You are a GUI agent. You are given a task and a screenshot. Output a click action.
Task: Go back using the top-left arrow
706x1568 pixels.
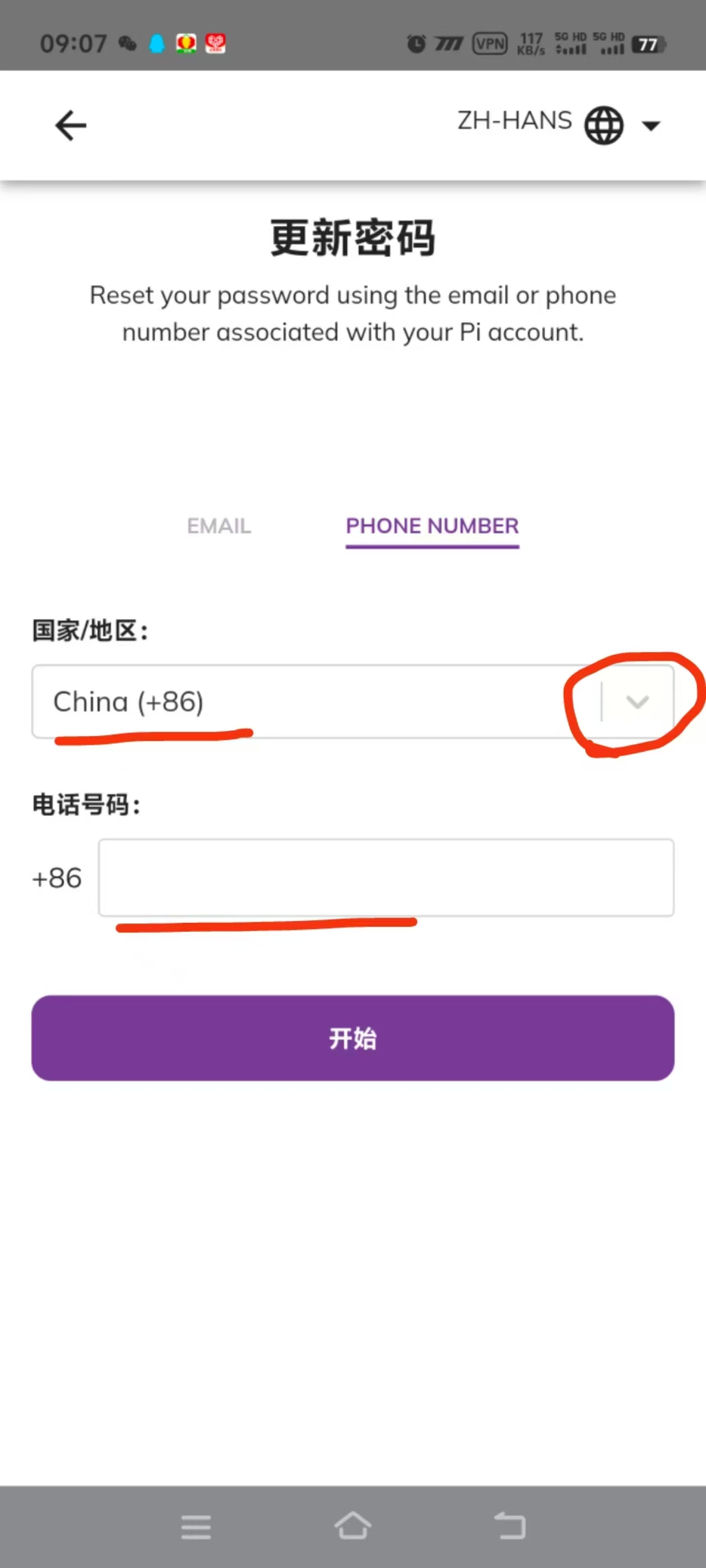click(x=71, y=125)
